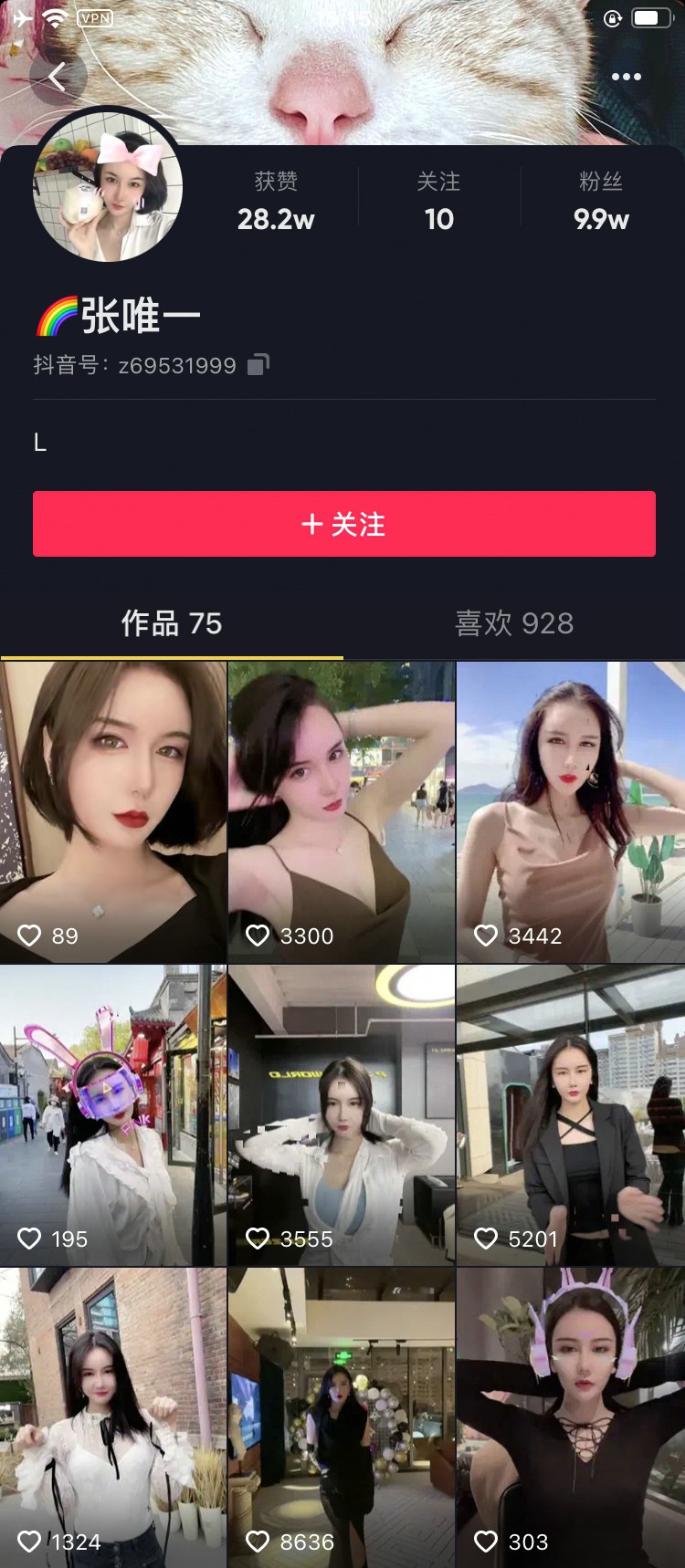Image resolution: width=685 pixels, height=1568 pixels.
Task: Open the video with 5201 likes
Action: click(571, 1115)
